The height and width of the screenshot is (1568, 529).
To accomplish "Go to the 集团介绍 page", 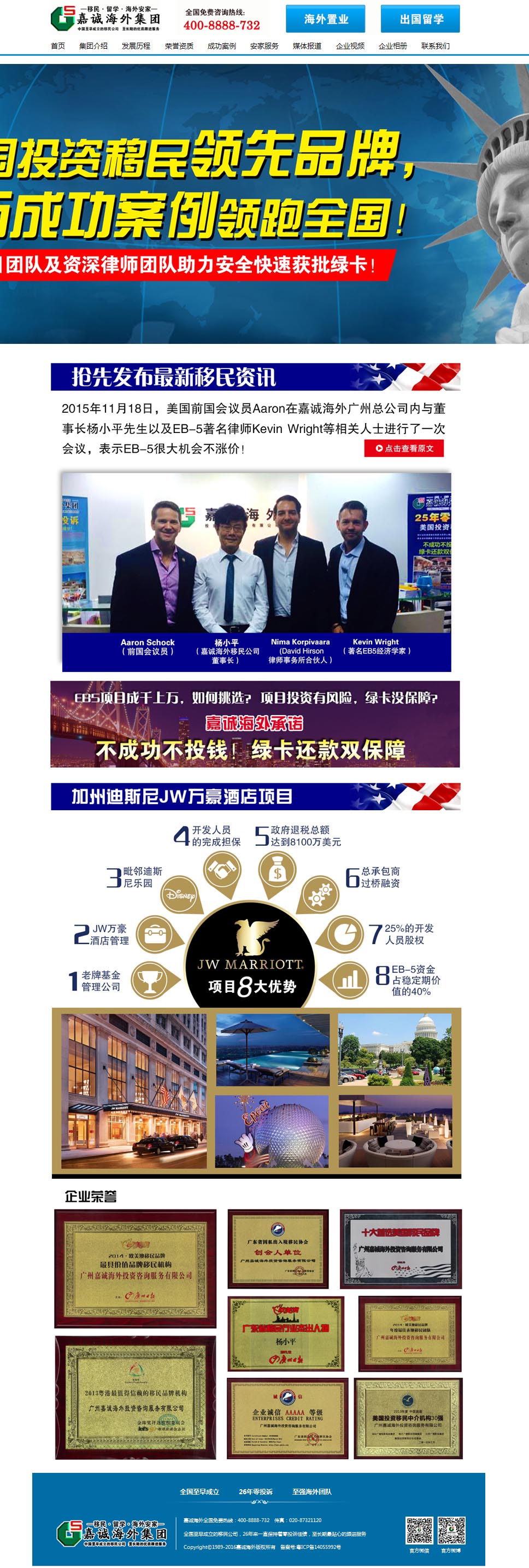I will point(93,46).
